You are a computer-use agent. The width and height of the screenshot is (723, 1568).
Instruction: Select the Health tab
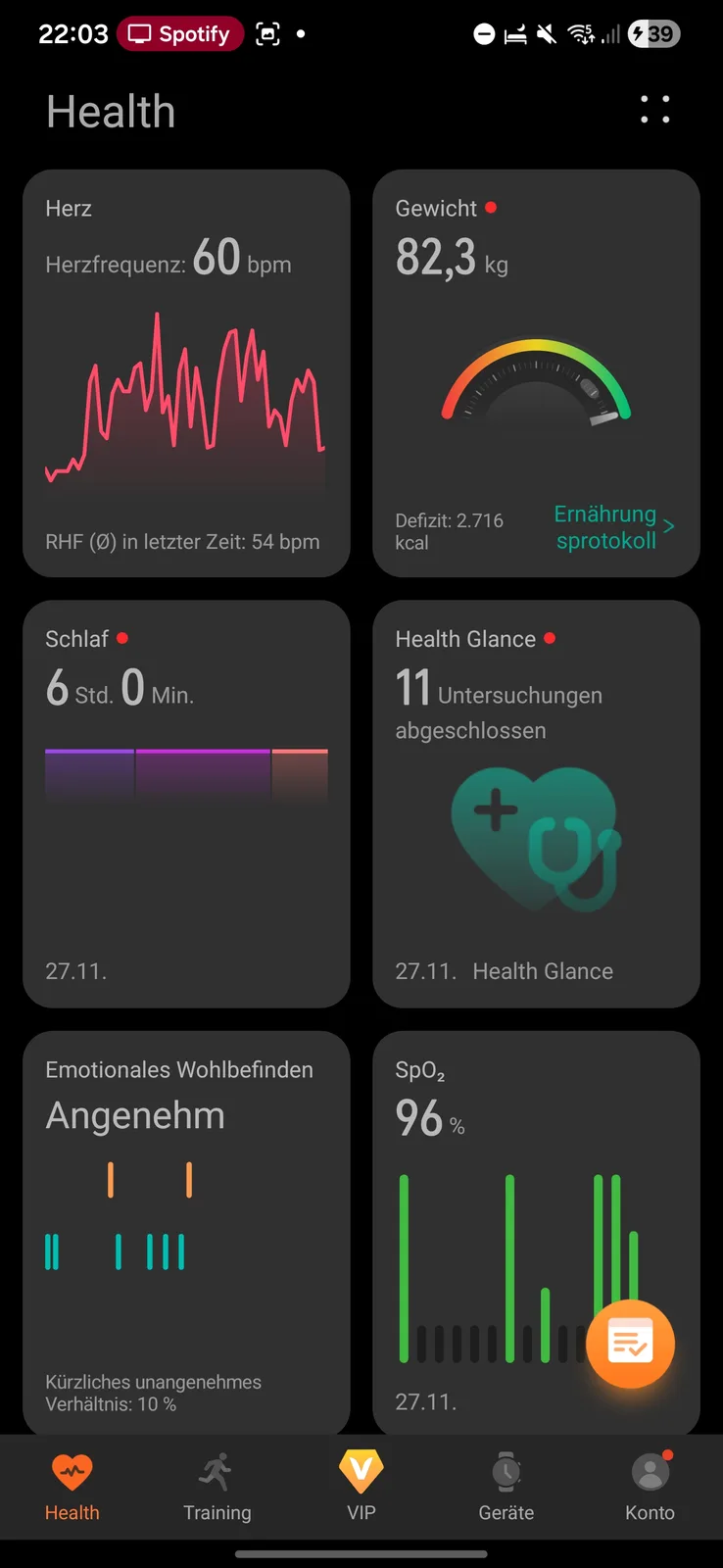coord(72,1487)
